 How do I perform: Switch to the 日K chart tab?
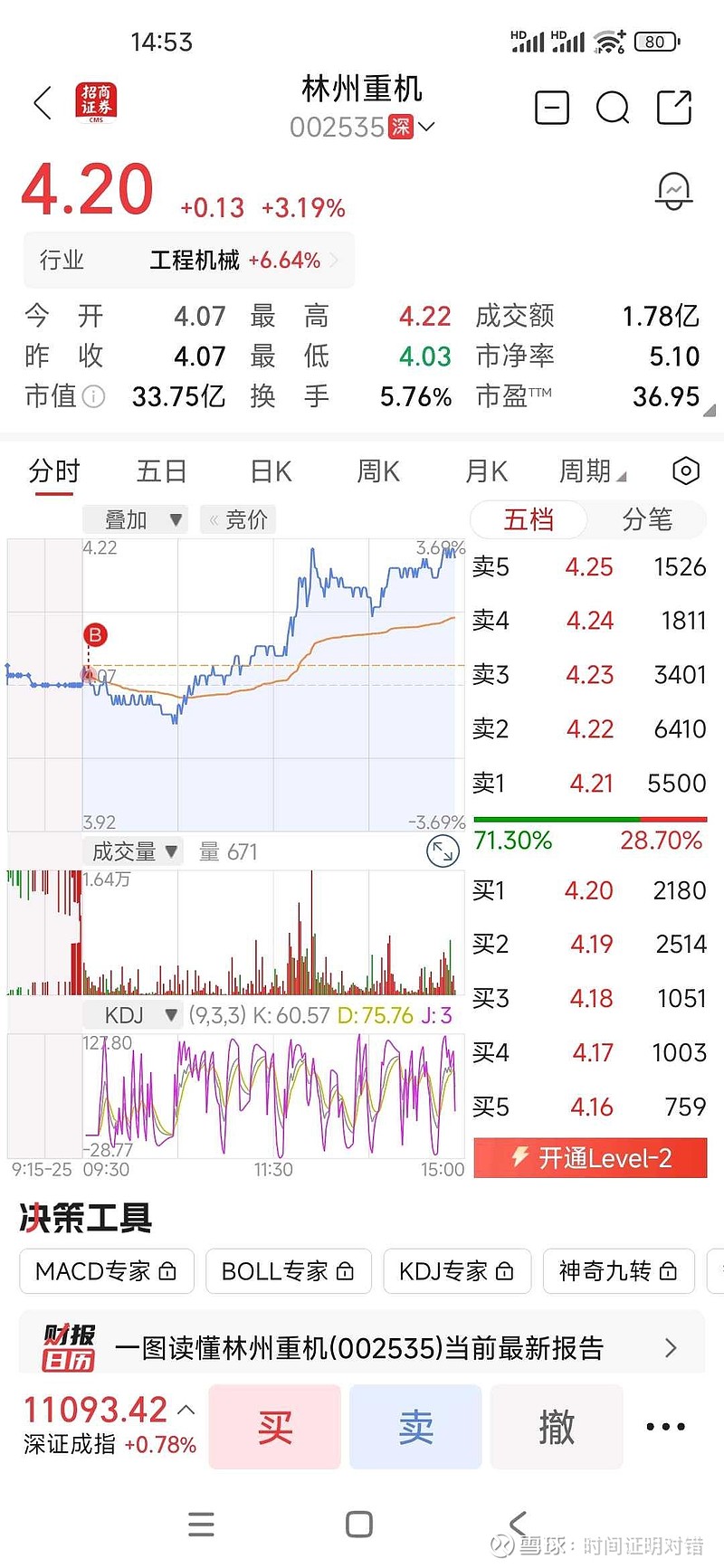[271, 471]
